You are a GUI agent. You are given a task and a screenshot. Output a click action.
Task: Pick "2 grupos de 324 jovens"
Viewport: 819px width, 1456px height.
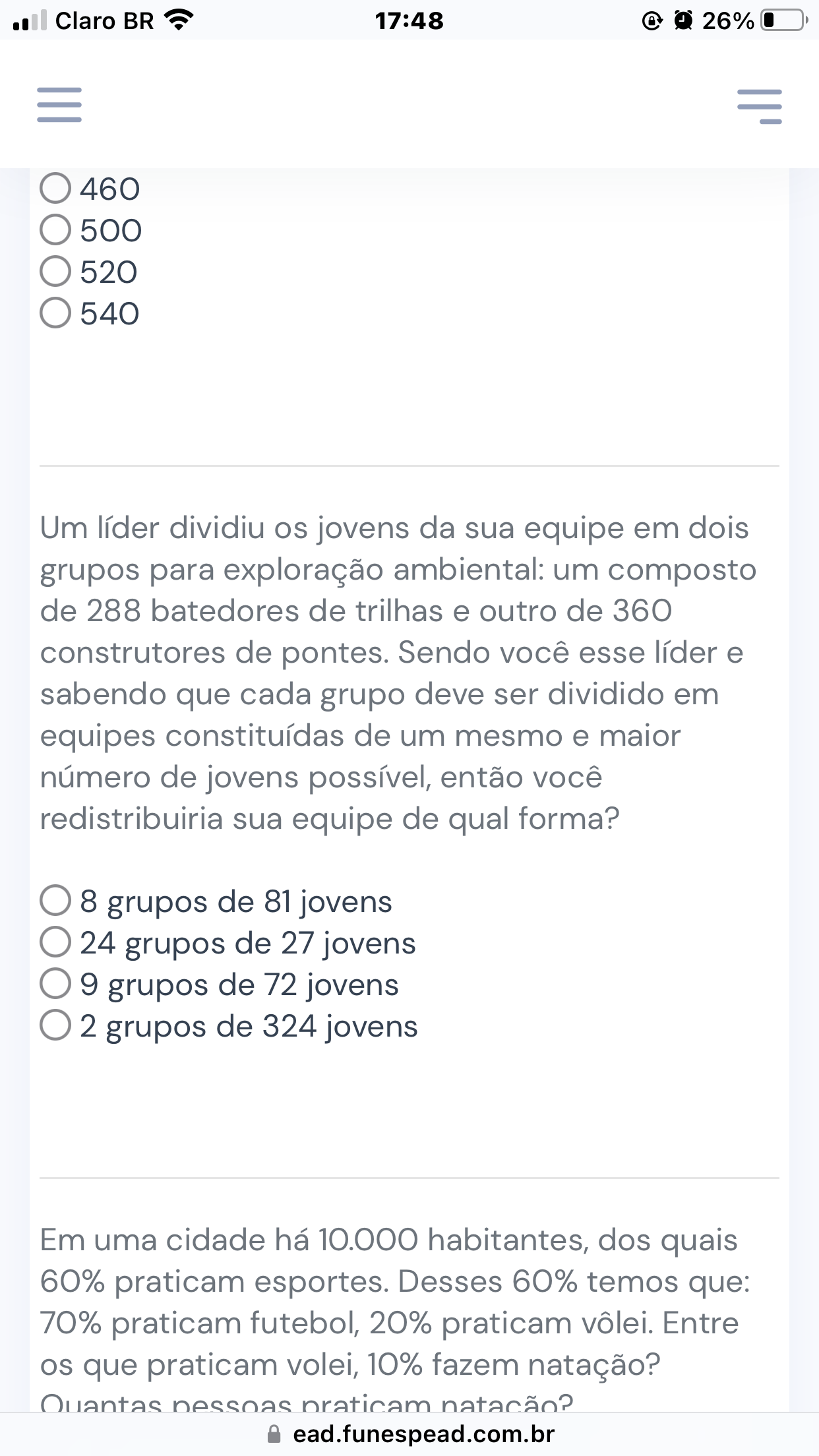[x=55, y=1025]
